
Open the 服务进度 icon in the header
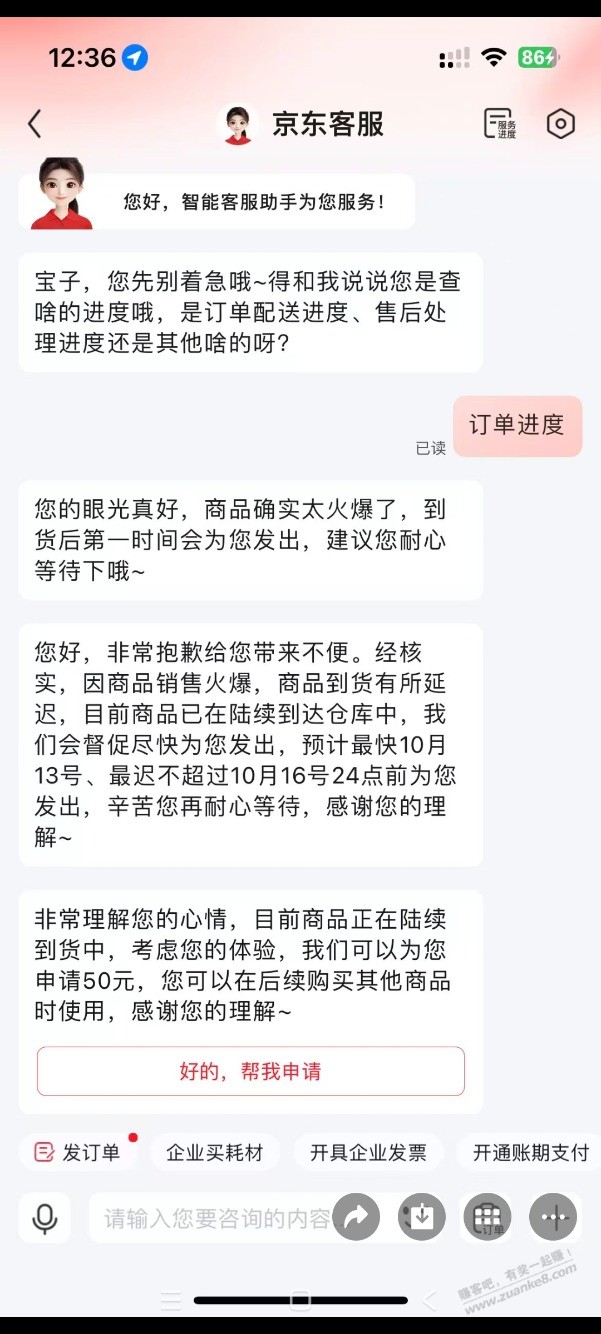click(x=499, y=124)
